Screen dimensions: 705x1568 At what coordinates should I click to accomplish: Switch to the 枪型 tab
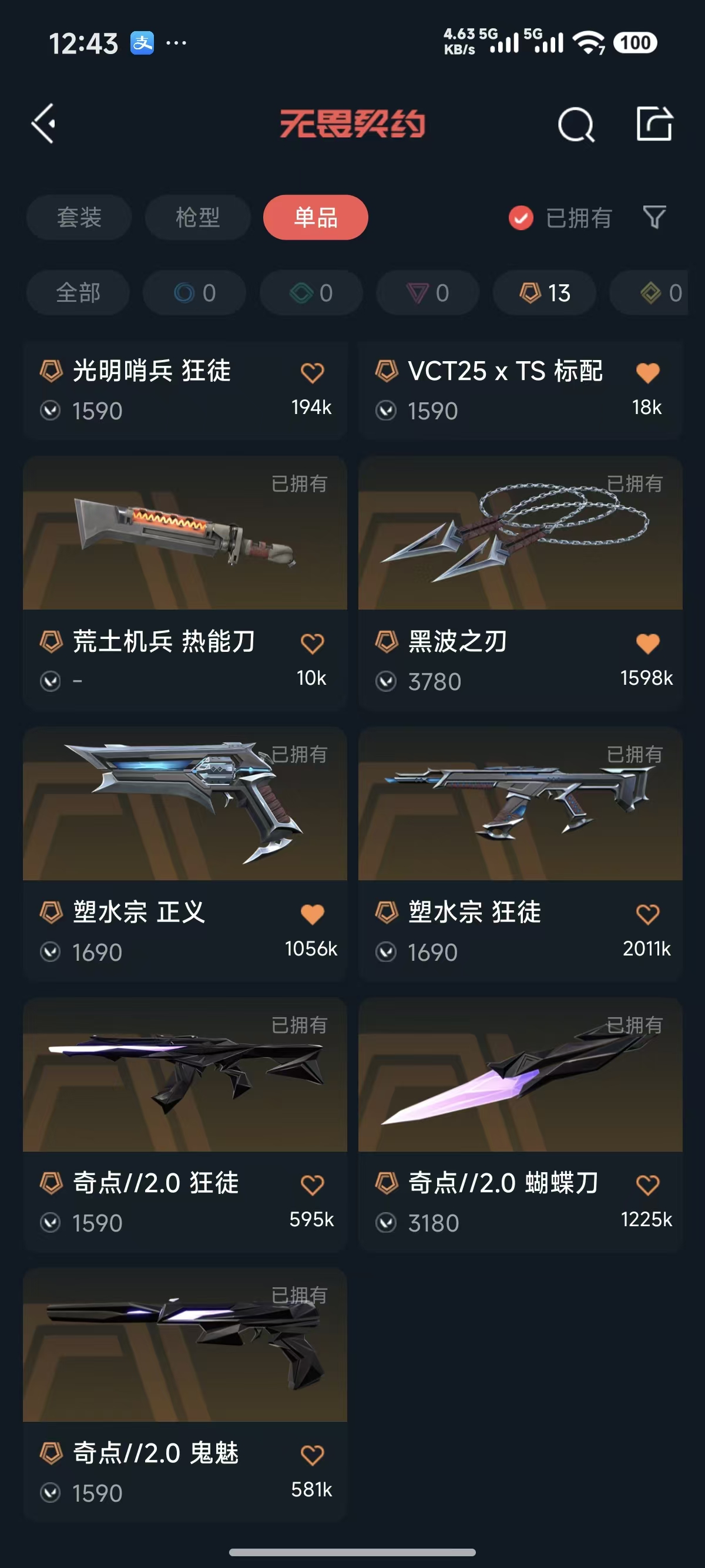(197, 217)
